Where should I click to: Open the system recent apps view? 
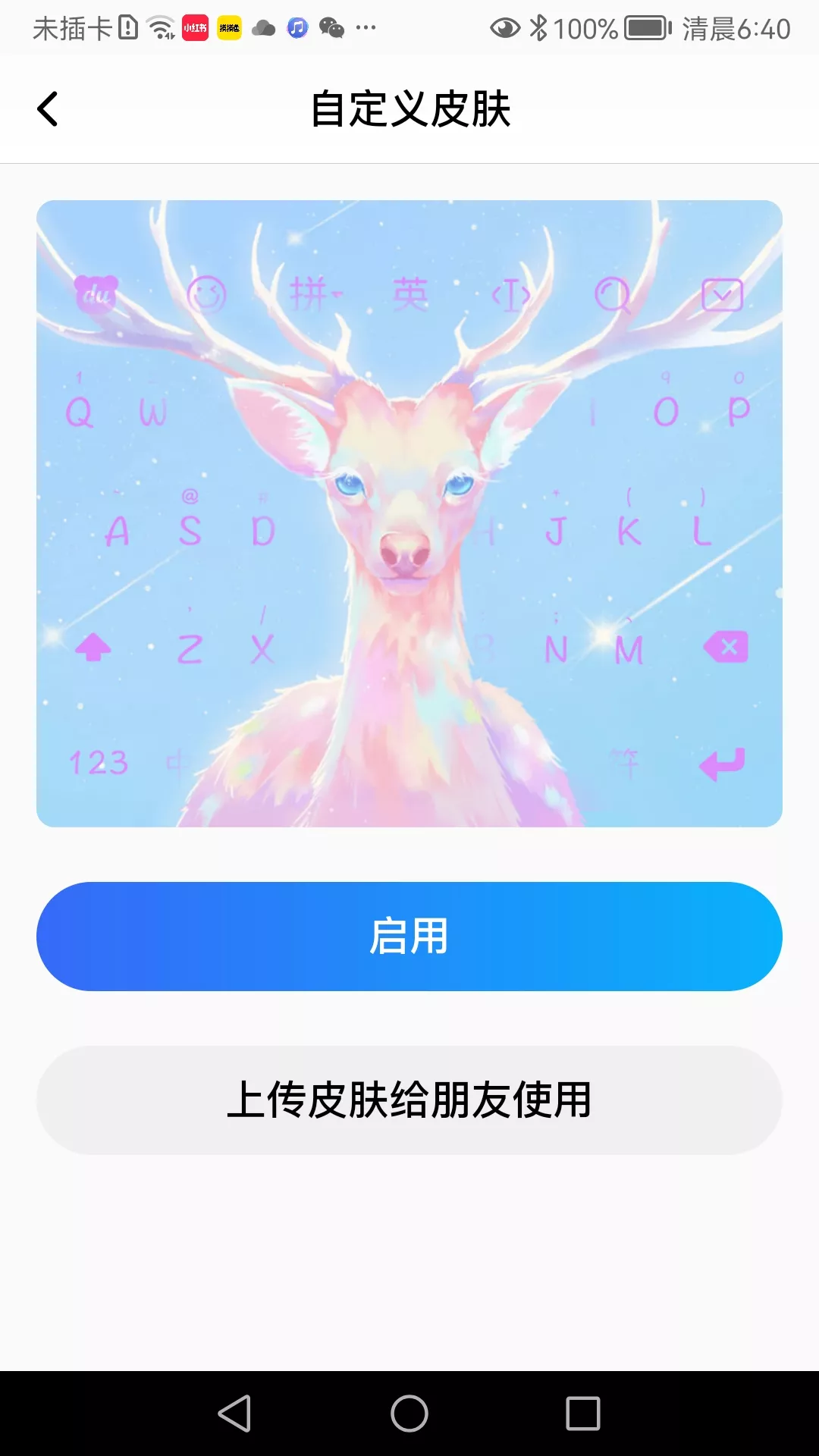[x=582, y=1414]
